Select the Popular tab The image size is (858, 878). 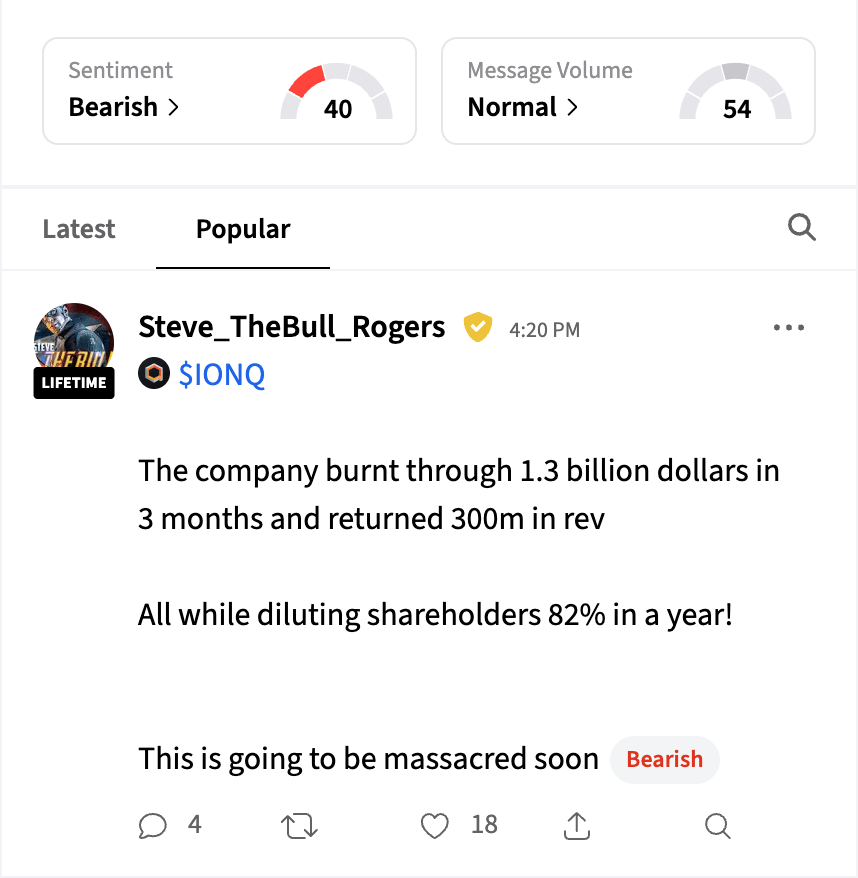click(243, 229)
